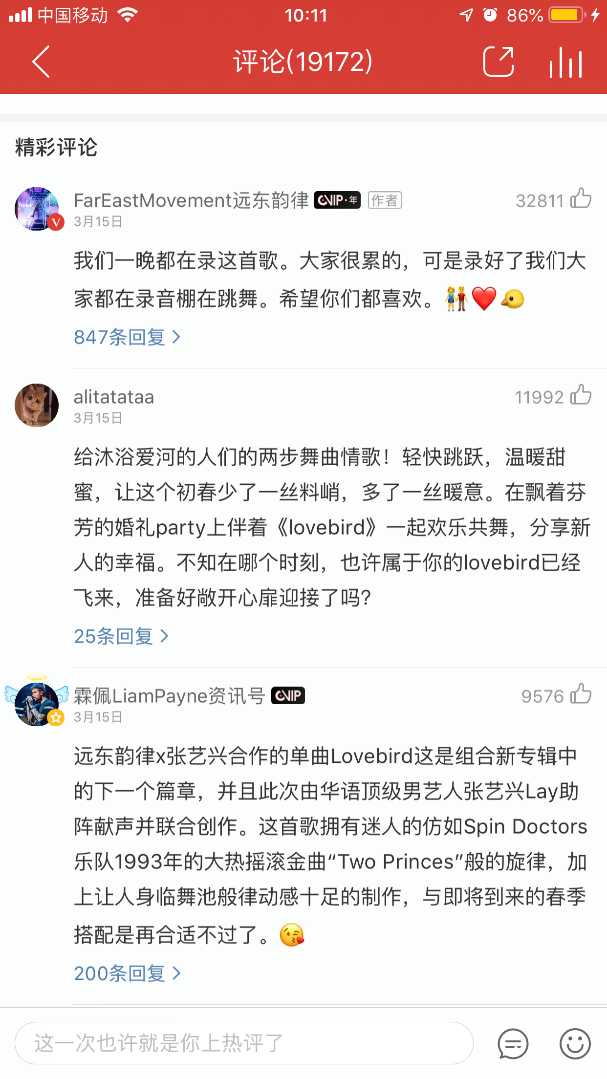
Task: Tap the comment input field
Action: coord(243,1043)
